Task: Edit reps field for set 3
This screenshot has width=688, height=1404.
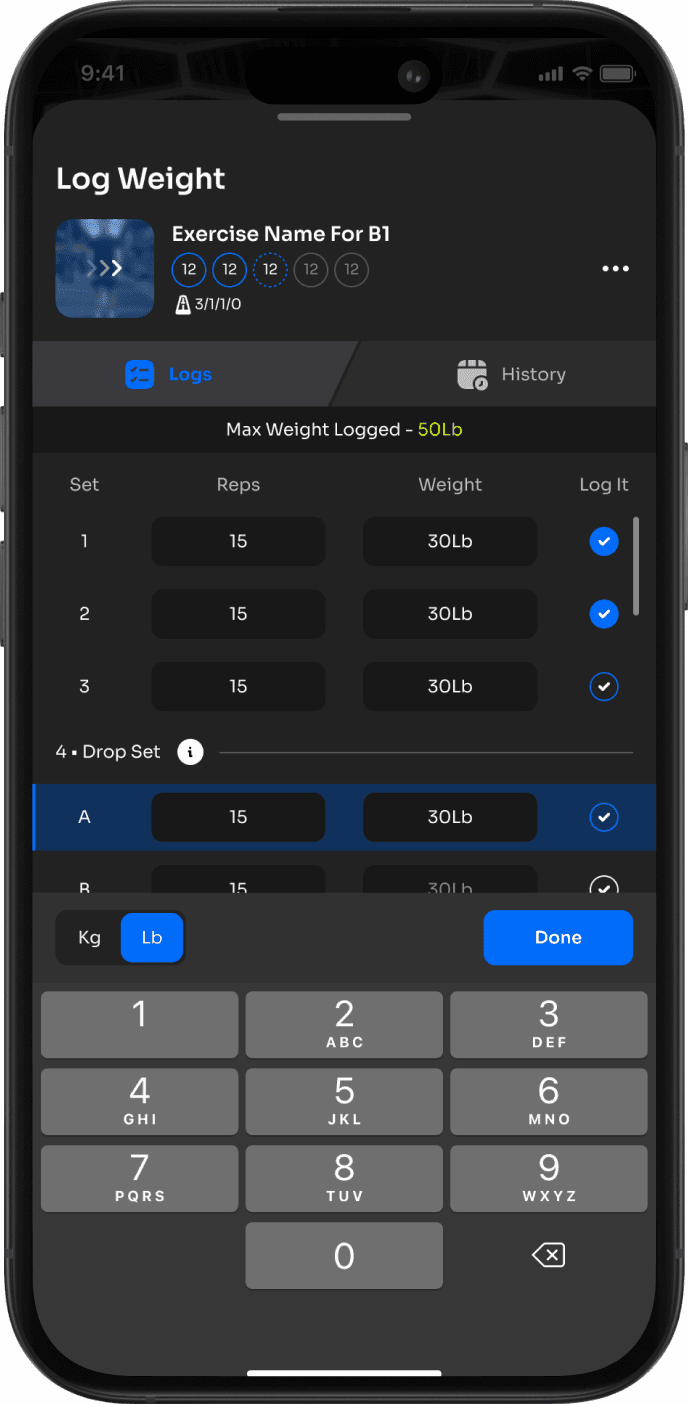Action: [x=238, y=686]
